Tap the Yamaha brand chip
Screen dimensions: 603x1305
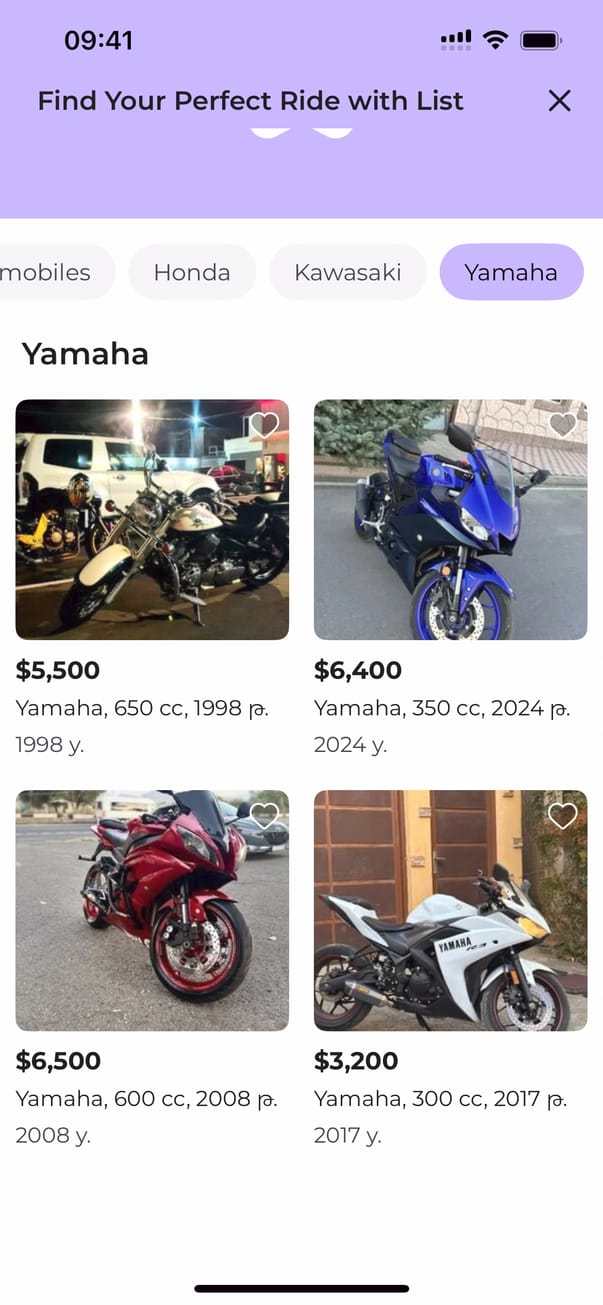tap(511, 272)
